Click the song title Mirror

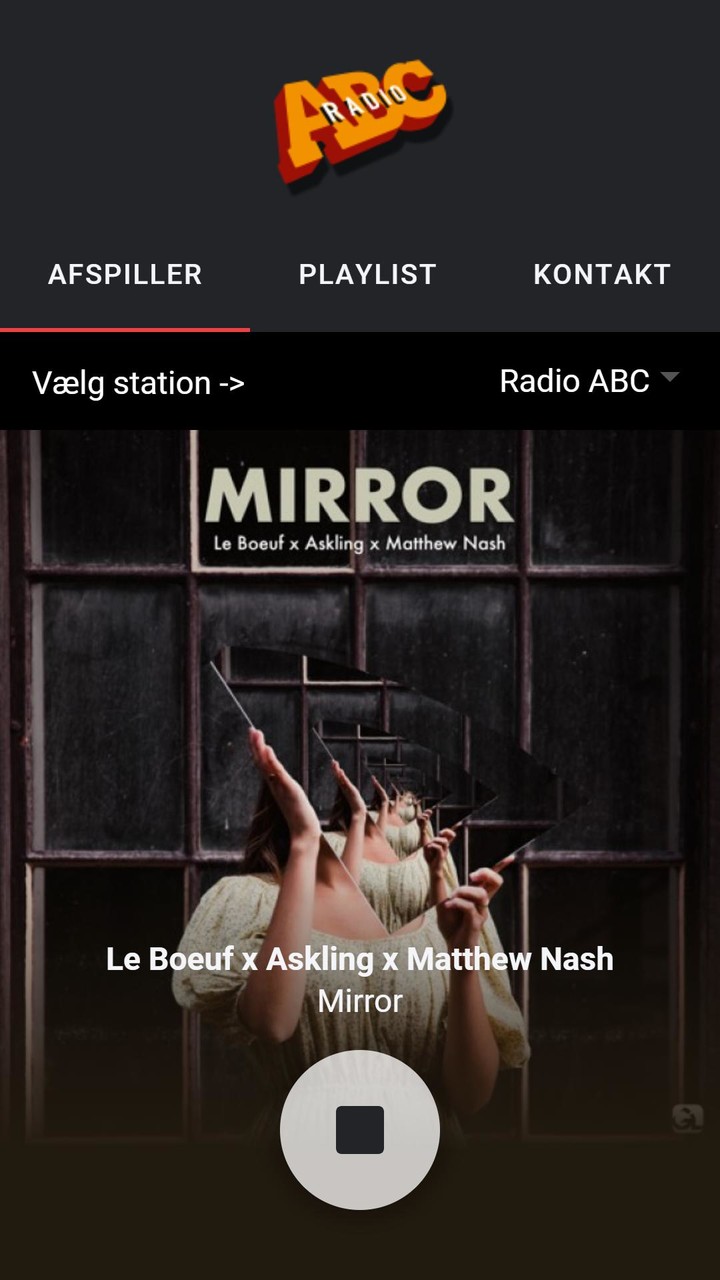tap(360, 1001)
